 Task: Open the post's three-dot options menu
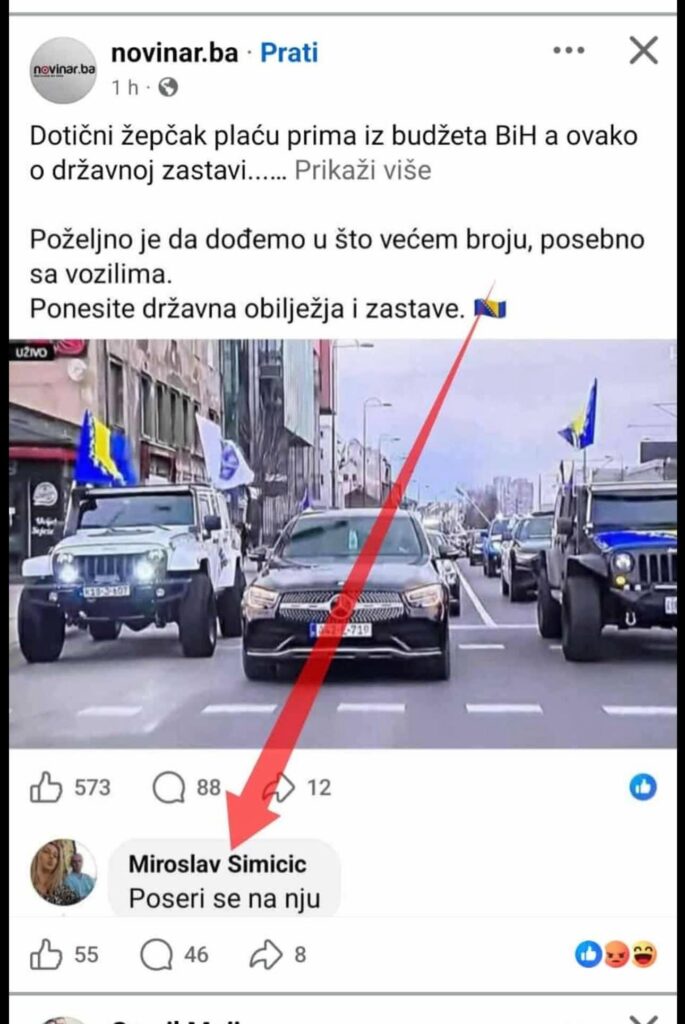click(x=568, y=50)
